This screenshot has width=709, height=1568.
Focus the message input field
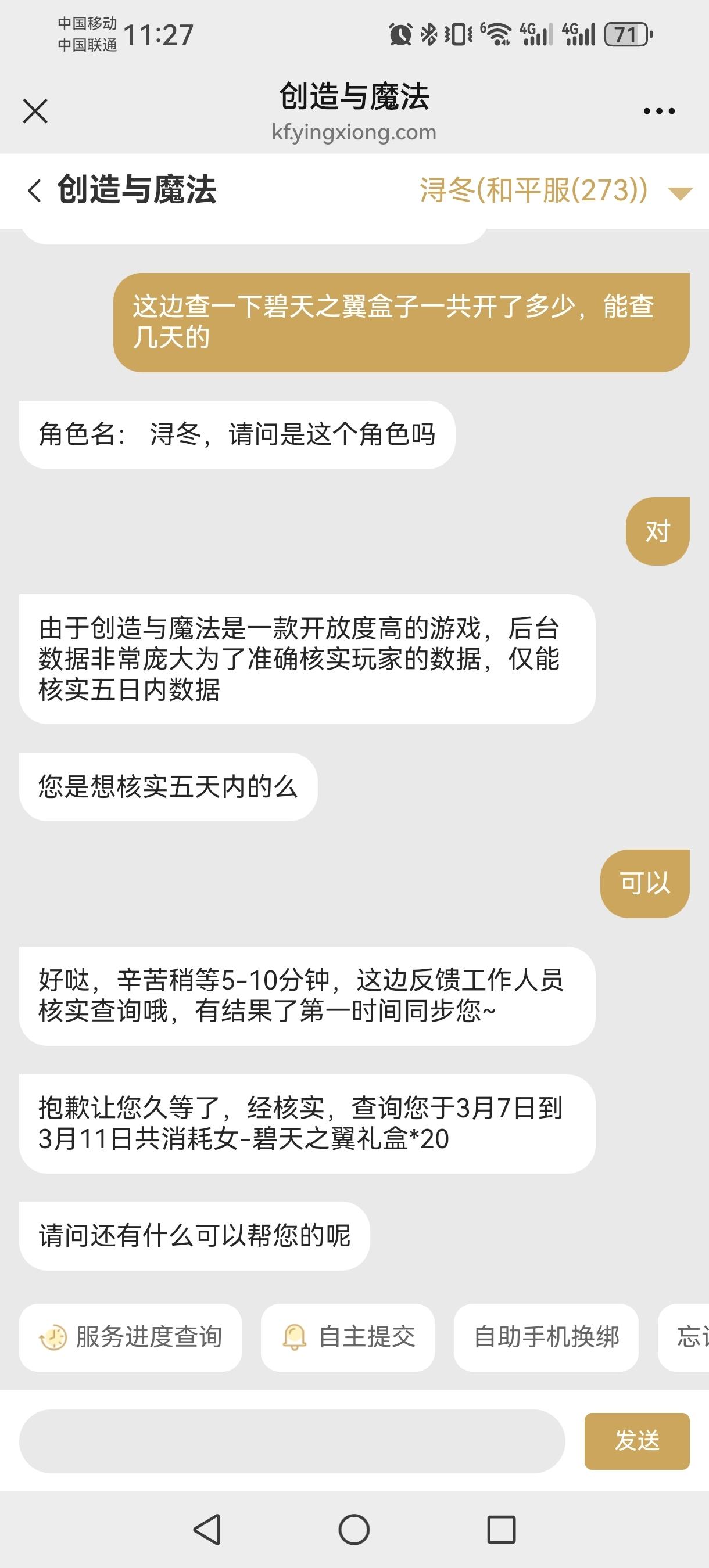[292, 1441]
